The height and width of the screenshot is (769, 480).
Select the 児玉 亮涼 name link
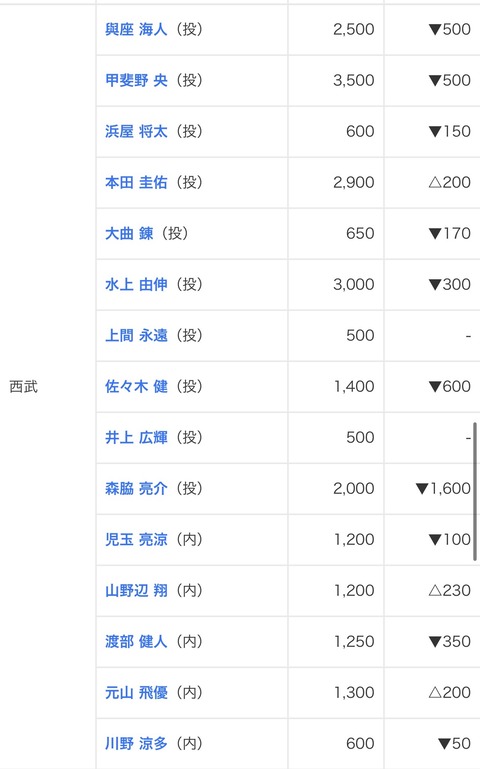tap(136, 539)
